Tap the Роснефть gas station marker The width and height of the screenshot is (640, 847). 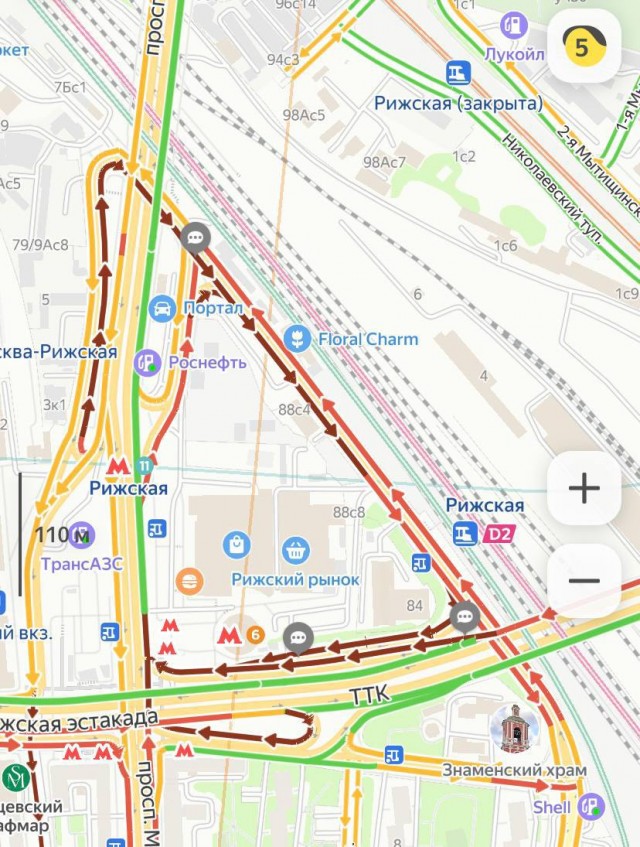pyautogui.click(x=148, y=362)
